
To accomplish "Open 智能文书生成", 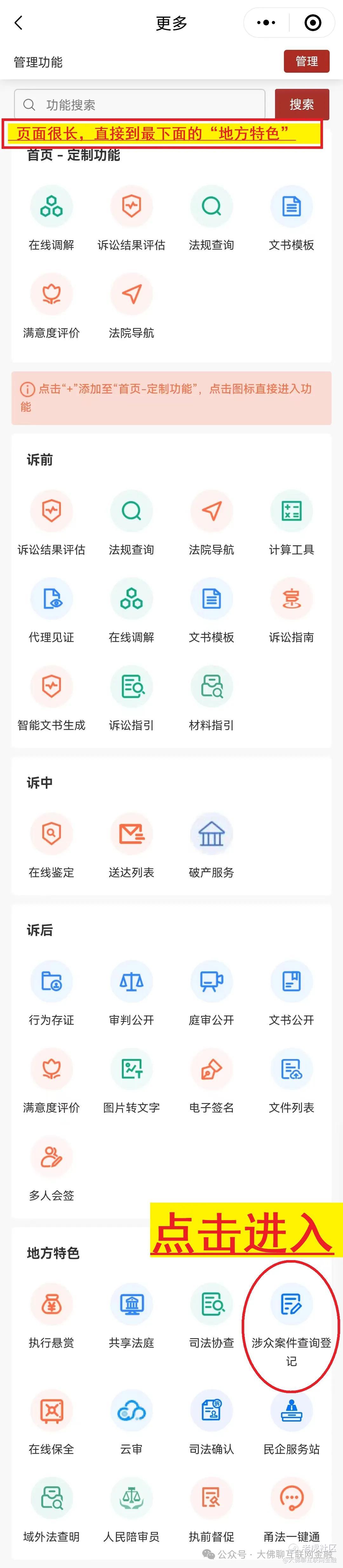I will point(52,699).
